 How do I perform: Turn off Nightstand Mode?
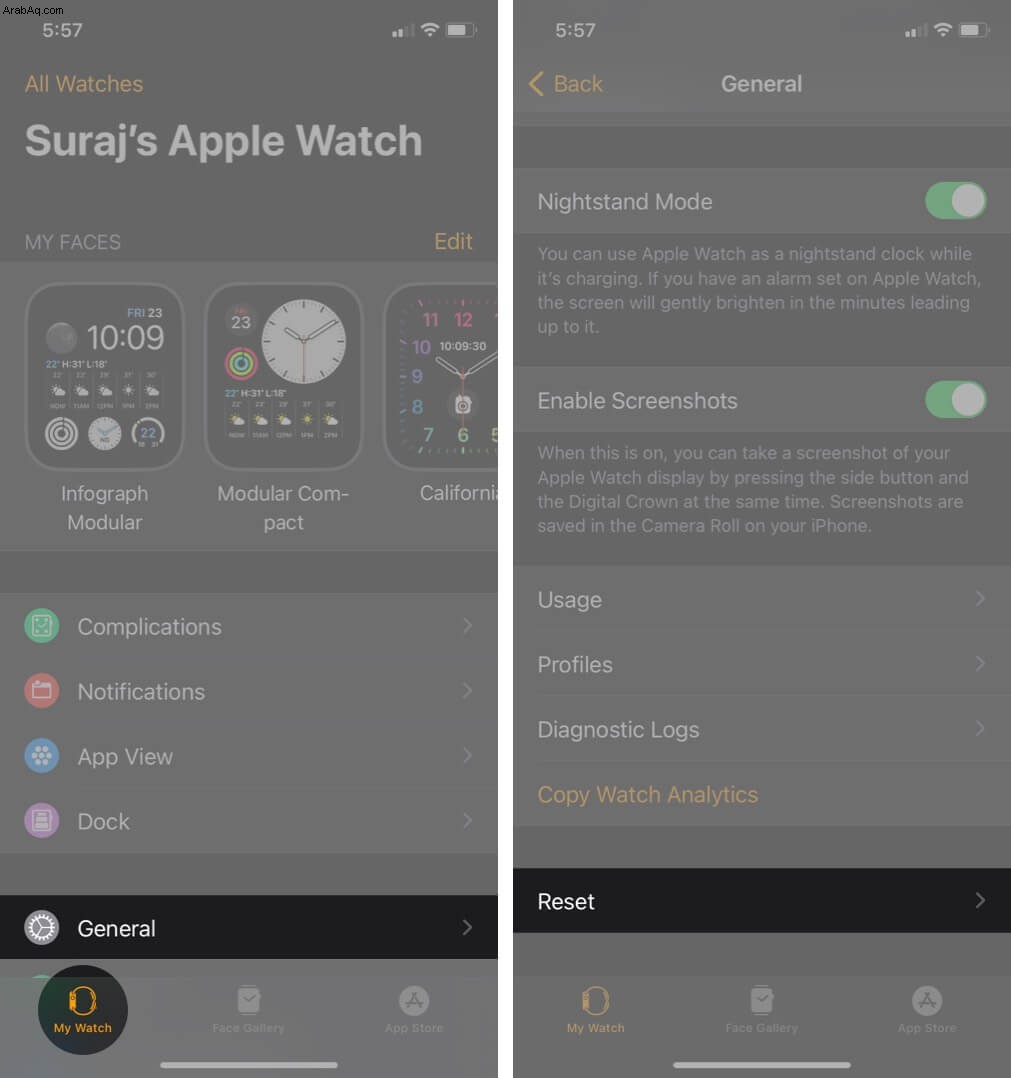point(955,201)
